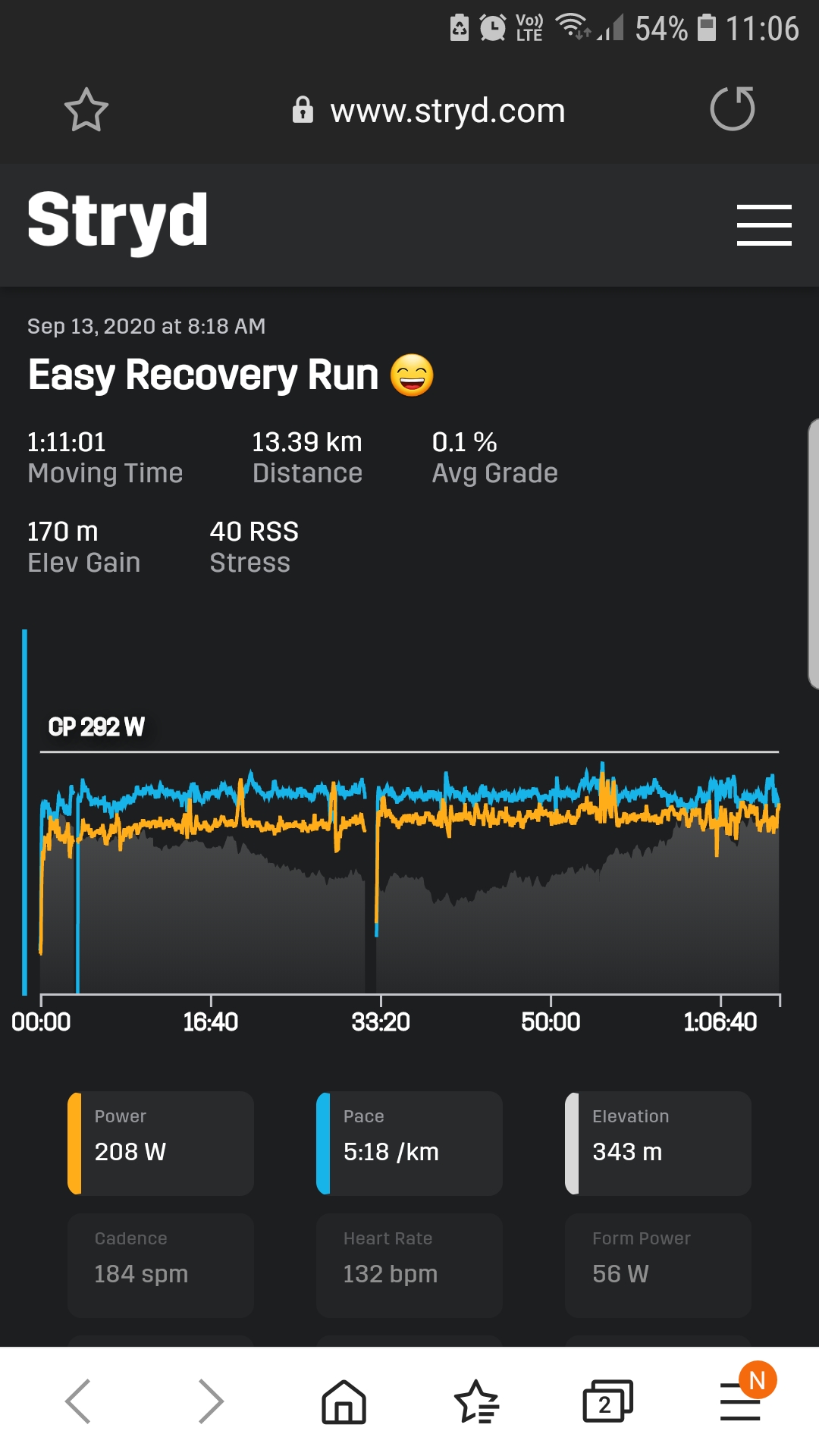Viewport: 819px width, 1456px height.
Task: Reload the Stryd page
Action: 732,109
